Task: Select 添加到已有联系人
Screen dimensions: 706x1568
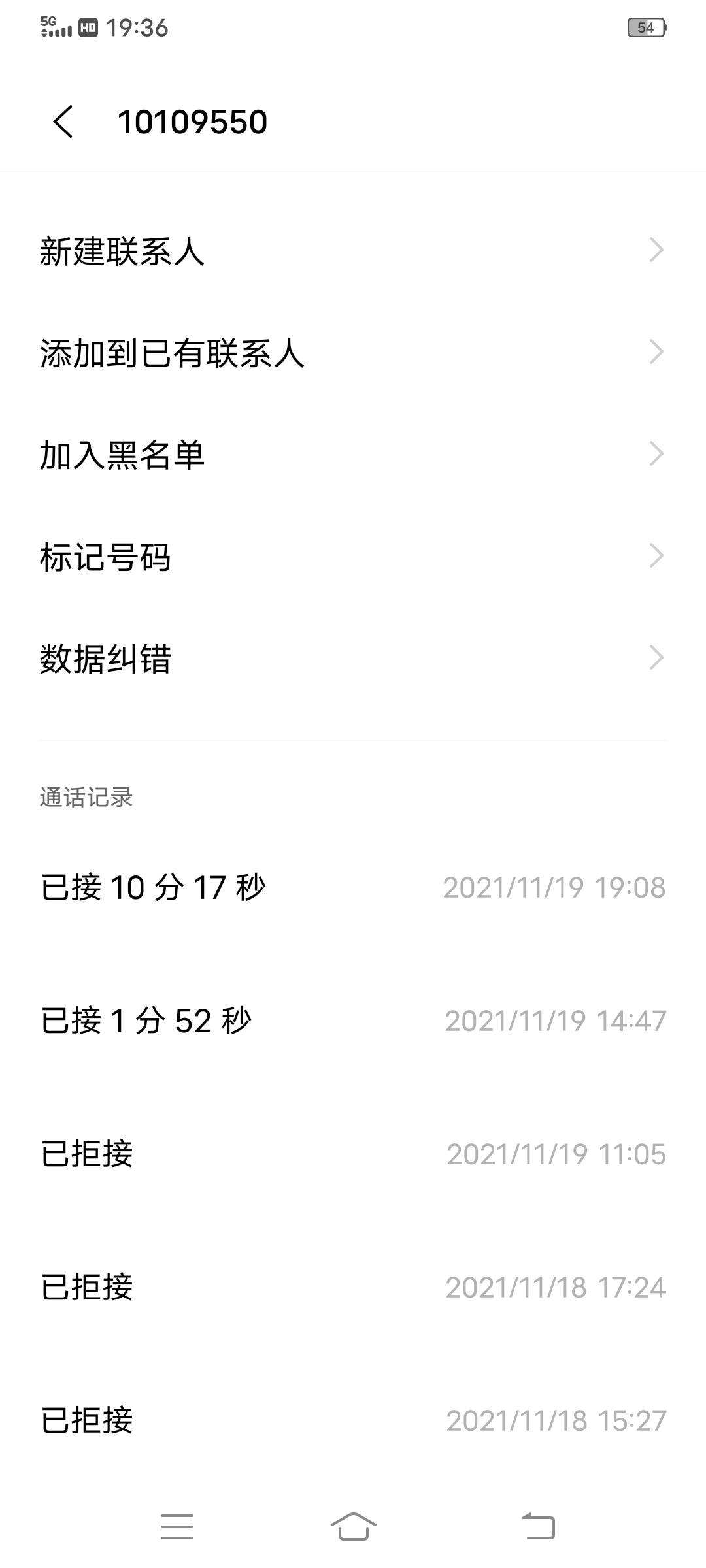Action: 353,353
